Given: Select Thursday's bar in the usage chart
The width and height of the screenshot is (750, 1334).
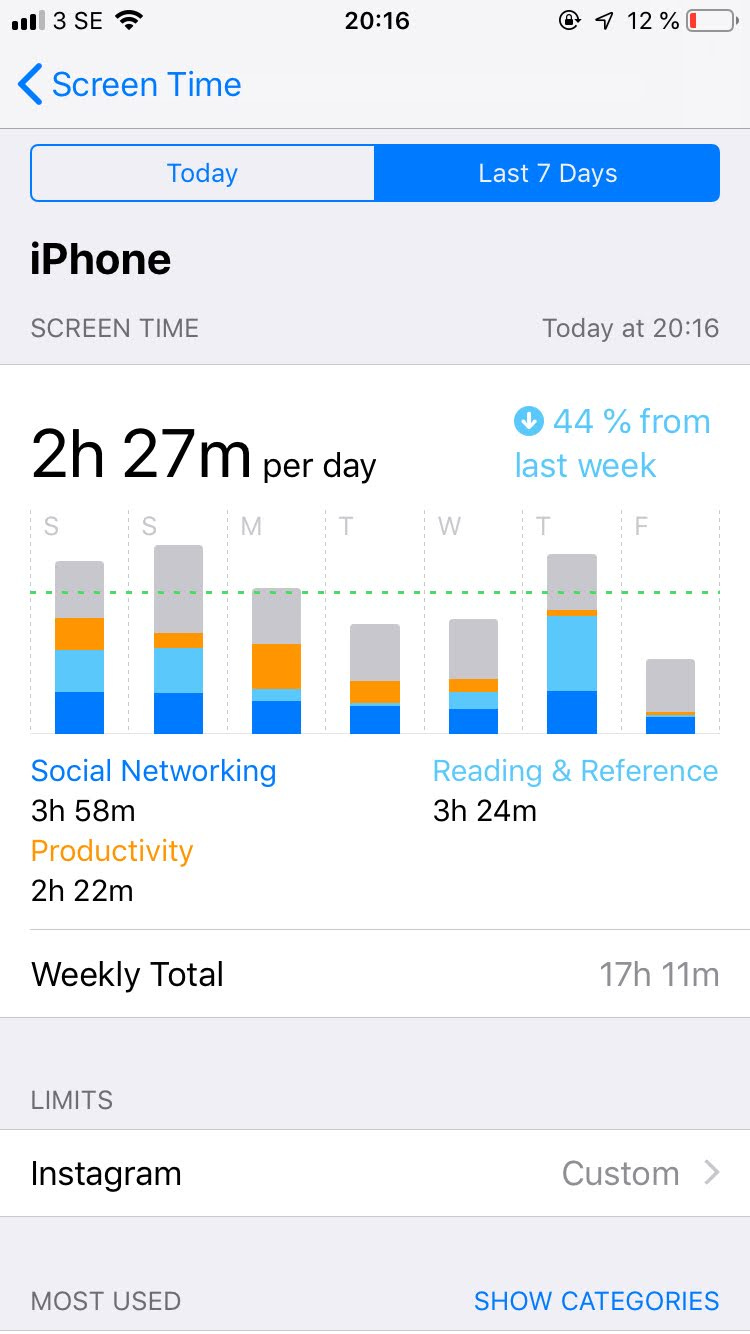Looking at the screenshot, I should point(572,645).
